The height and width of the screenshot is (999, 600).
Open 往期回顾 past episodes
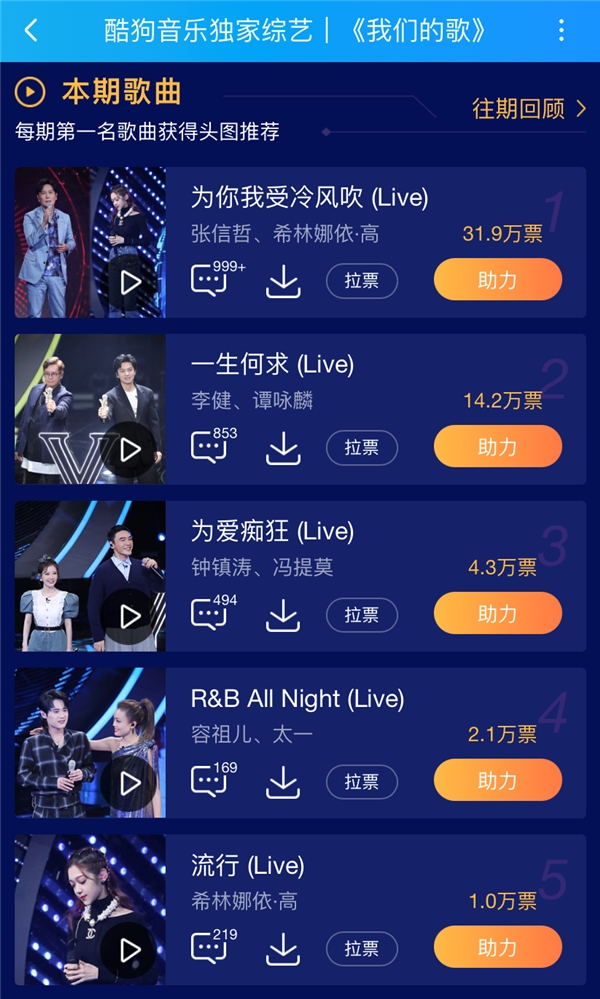pyautogui.click(x=529, y=109)
